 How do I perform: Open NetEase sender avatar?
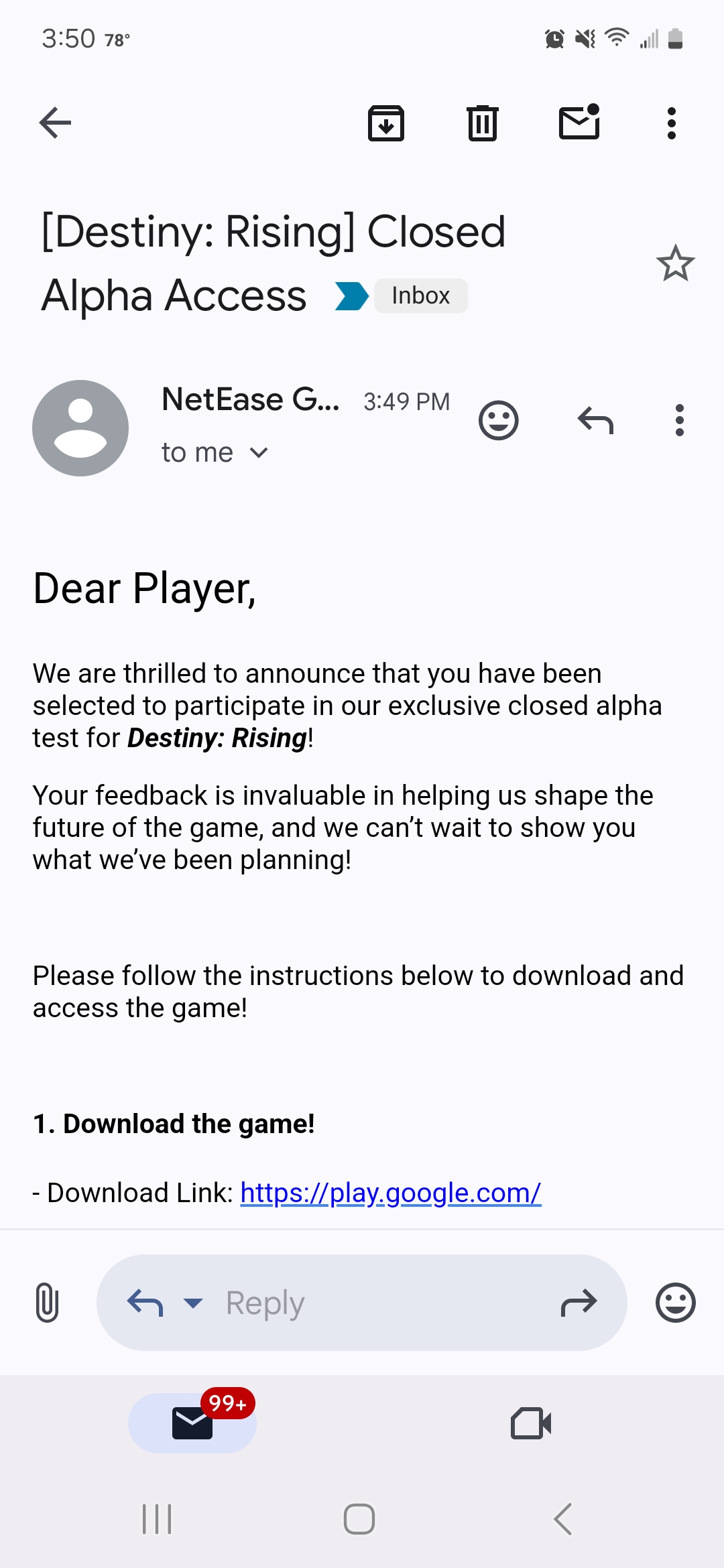point(80,428)
